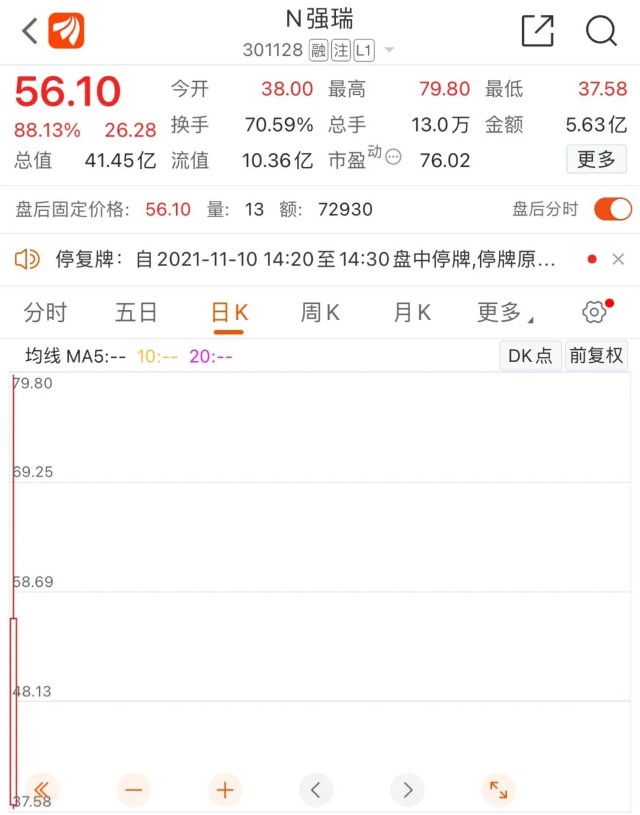
Task: Dismiss the 停复牌 notice banner
Action: pos(618,260)
